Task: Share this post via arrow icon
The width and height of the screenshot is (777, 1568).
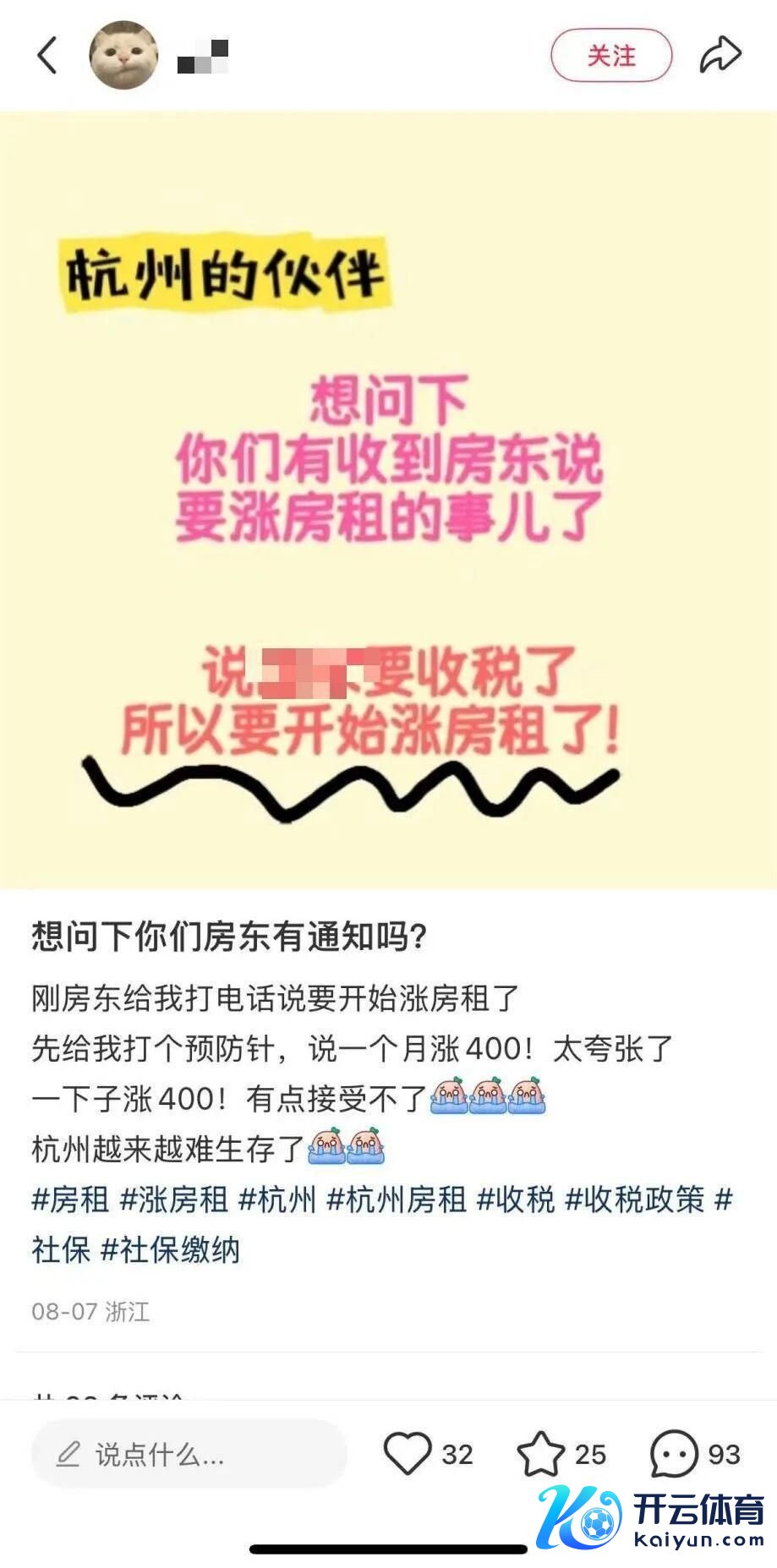Action: click(x=720, y=56)
